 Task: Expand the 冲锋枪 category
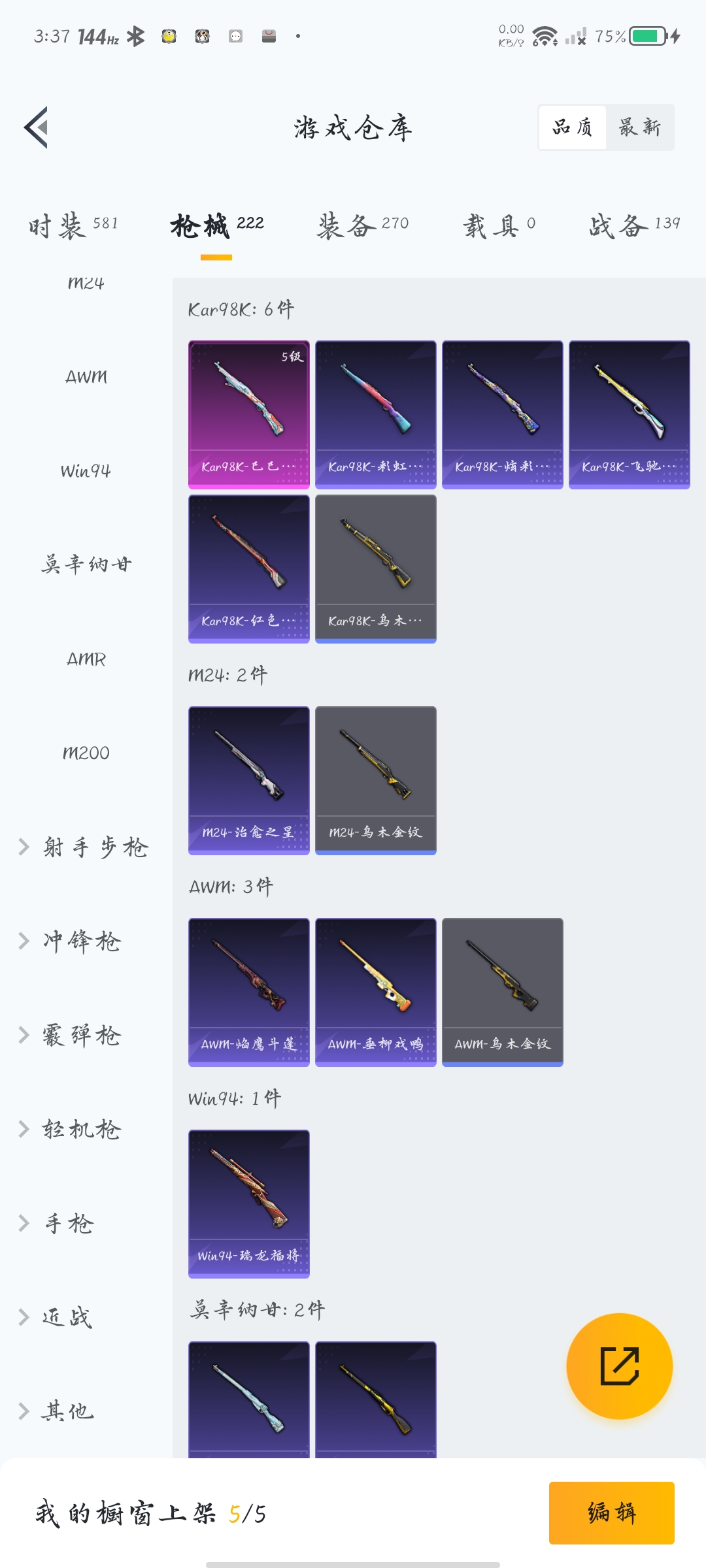tap(72, 941)
